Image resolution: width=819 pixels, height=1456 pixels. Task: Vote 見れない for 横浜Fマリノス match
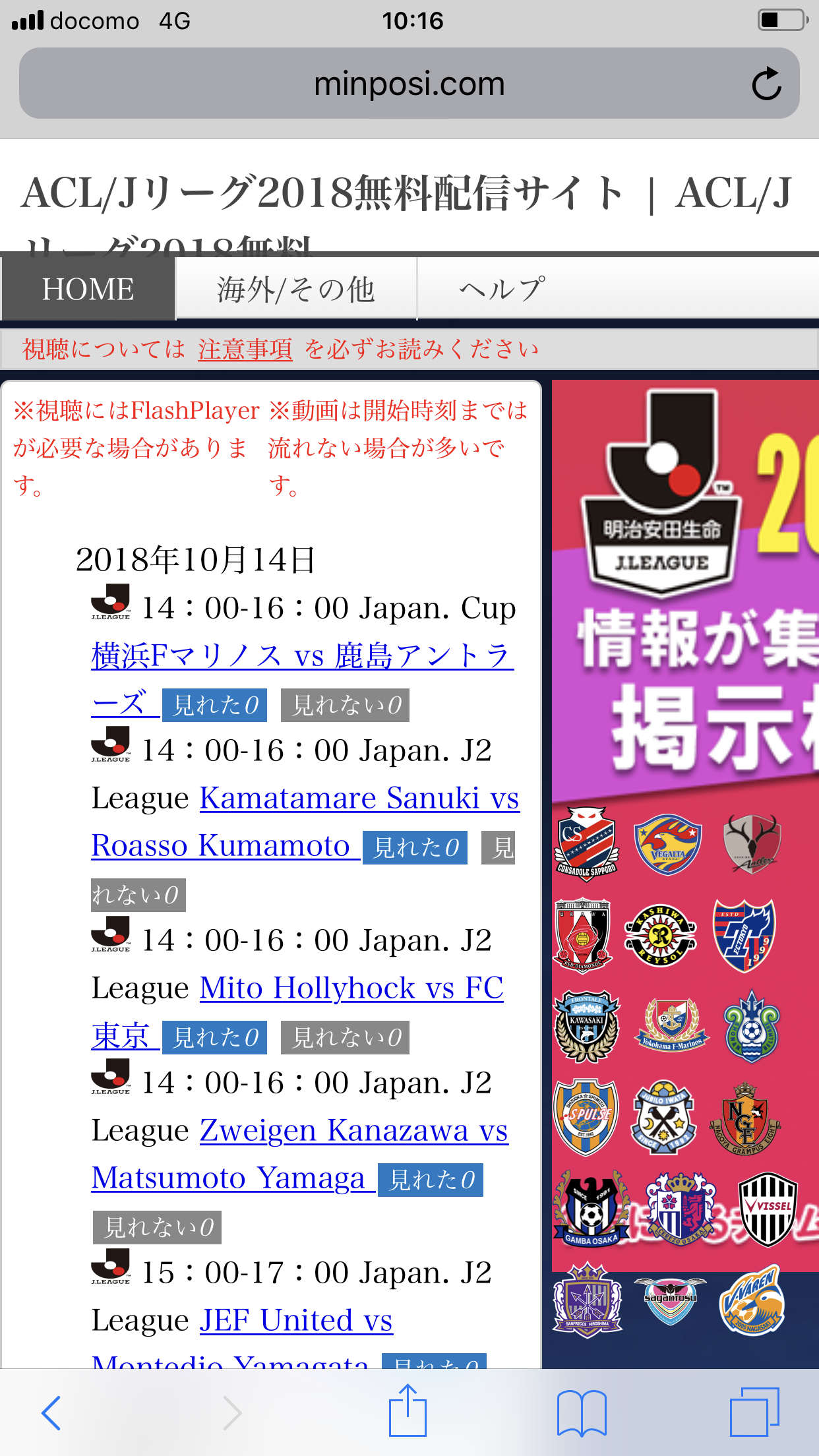click(x=346, y=706)
